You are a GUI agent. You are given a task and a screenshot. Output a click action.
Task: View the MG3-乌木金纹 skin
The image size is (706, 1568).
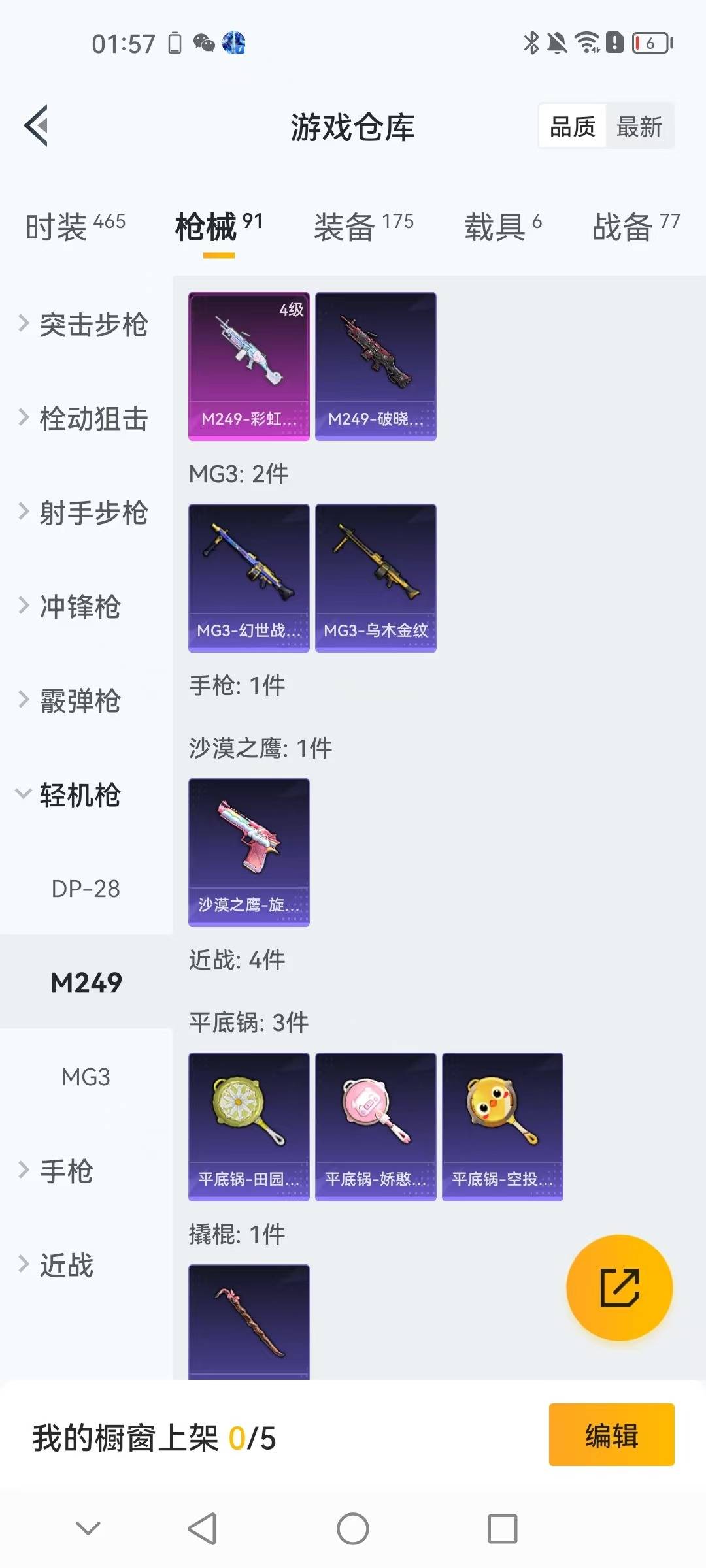(376, 577)
